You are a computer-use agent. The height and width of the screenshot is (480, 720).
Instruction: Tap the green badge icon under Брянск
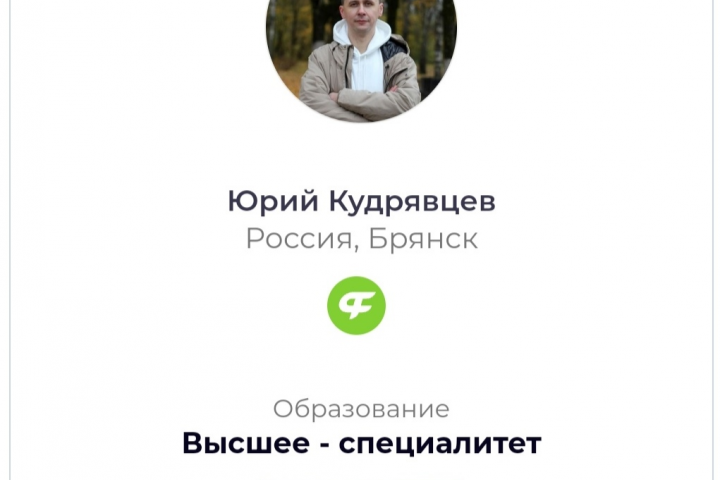(357, 305)
